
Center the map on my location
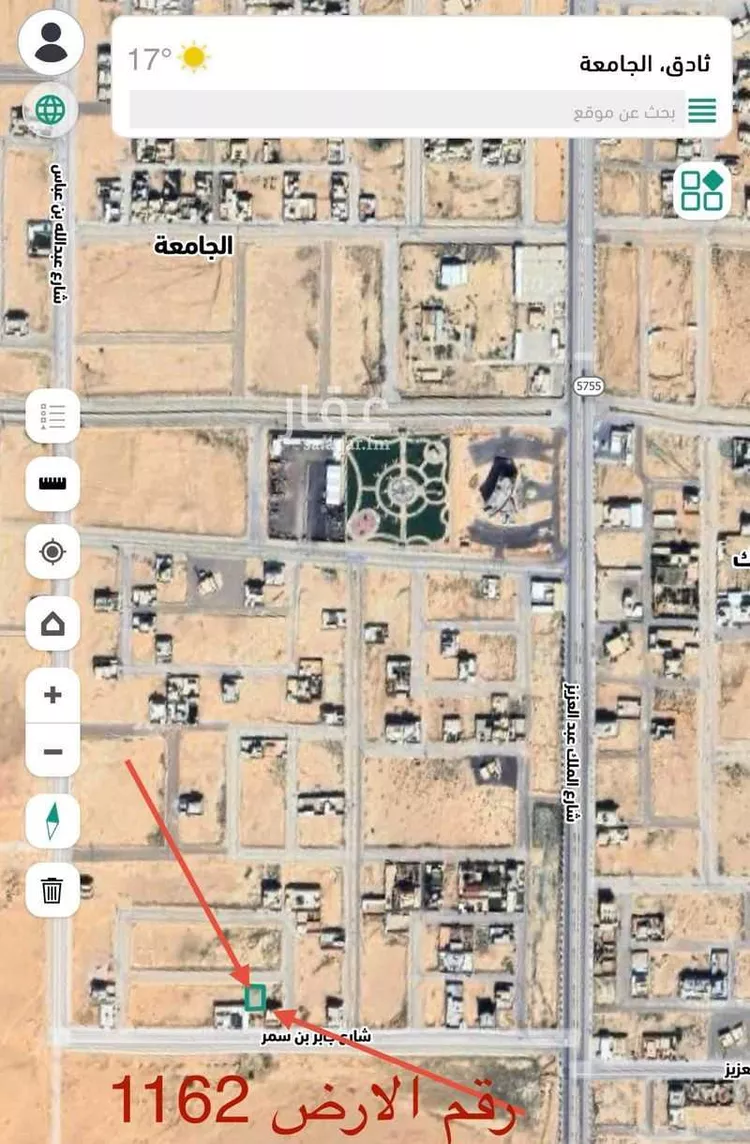pos(52,552)
